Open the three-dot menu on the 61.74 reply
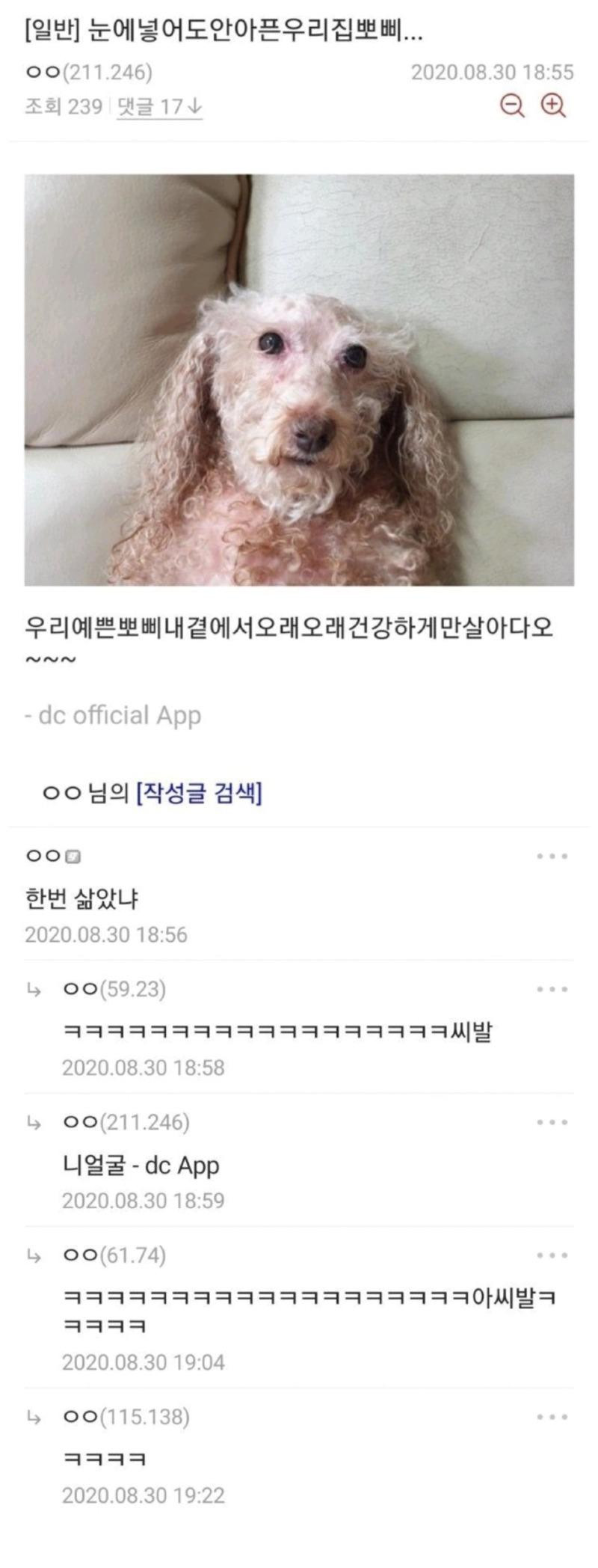Viewport: 598px width, 1568px height. click(552, 1255)
